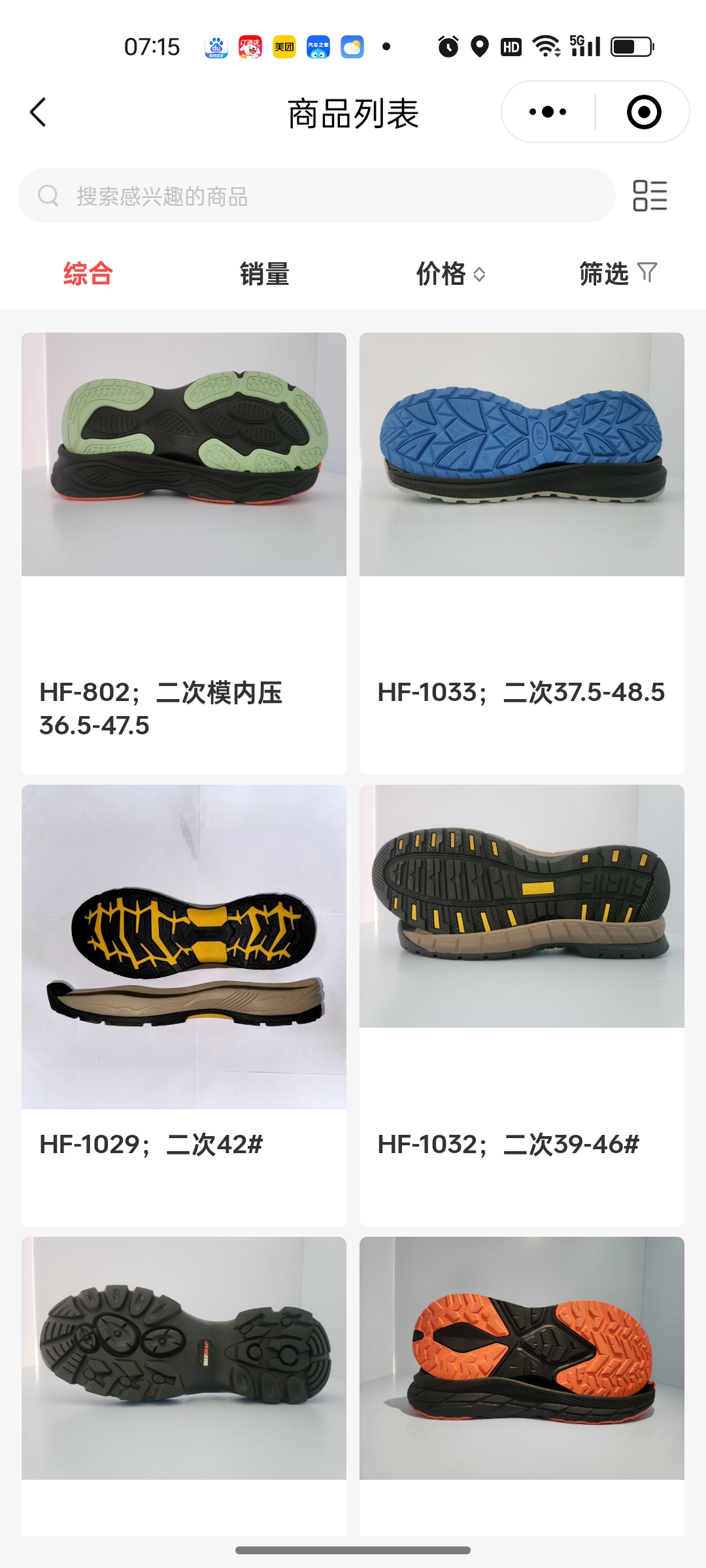Open the 筛选 filter options
This screenshot has width=706, height=1568.
point(617,273)
